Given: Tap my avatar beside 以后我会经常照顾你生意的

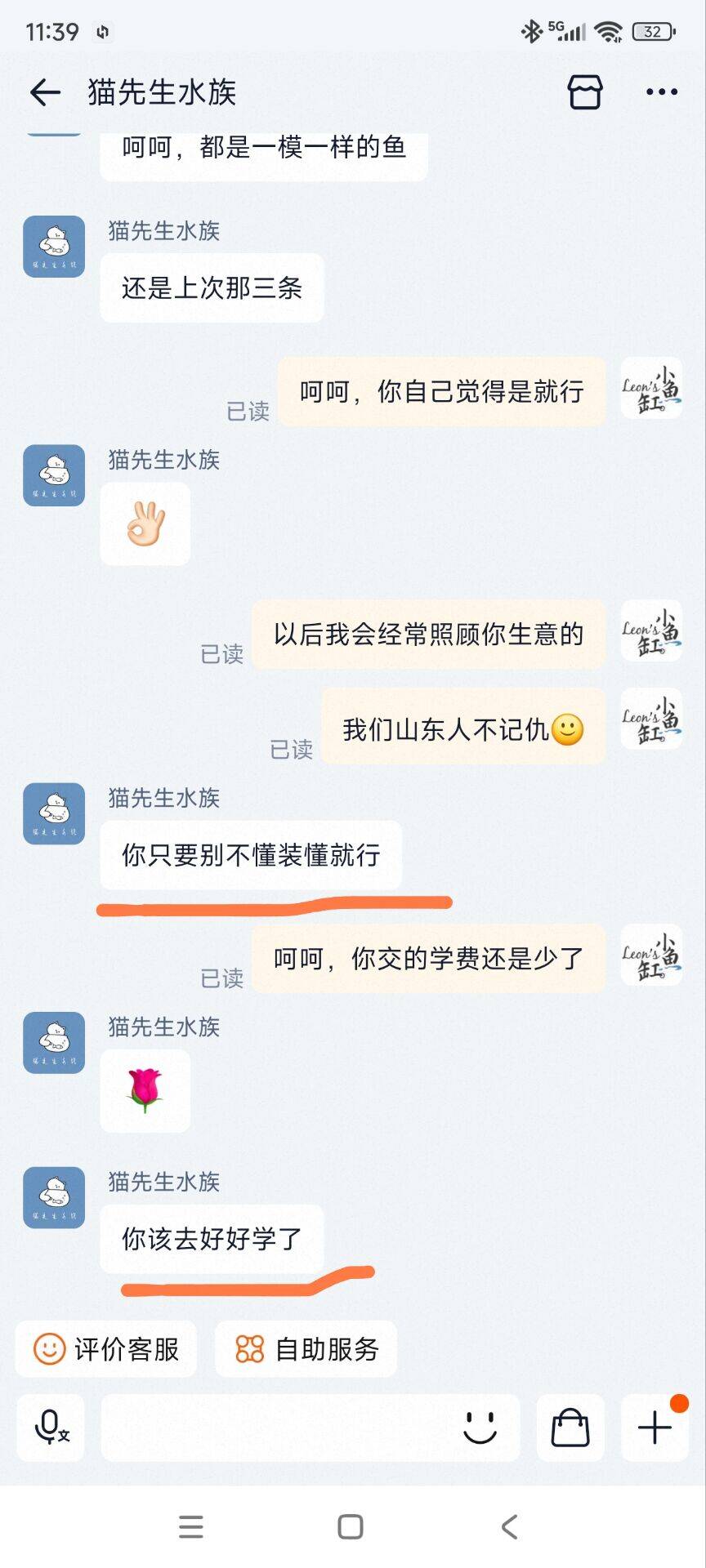Looking at the screenshot, I should 651,631.
